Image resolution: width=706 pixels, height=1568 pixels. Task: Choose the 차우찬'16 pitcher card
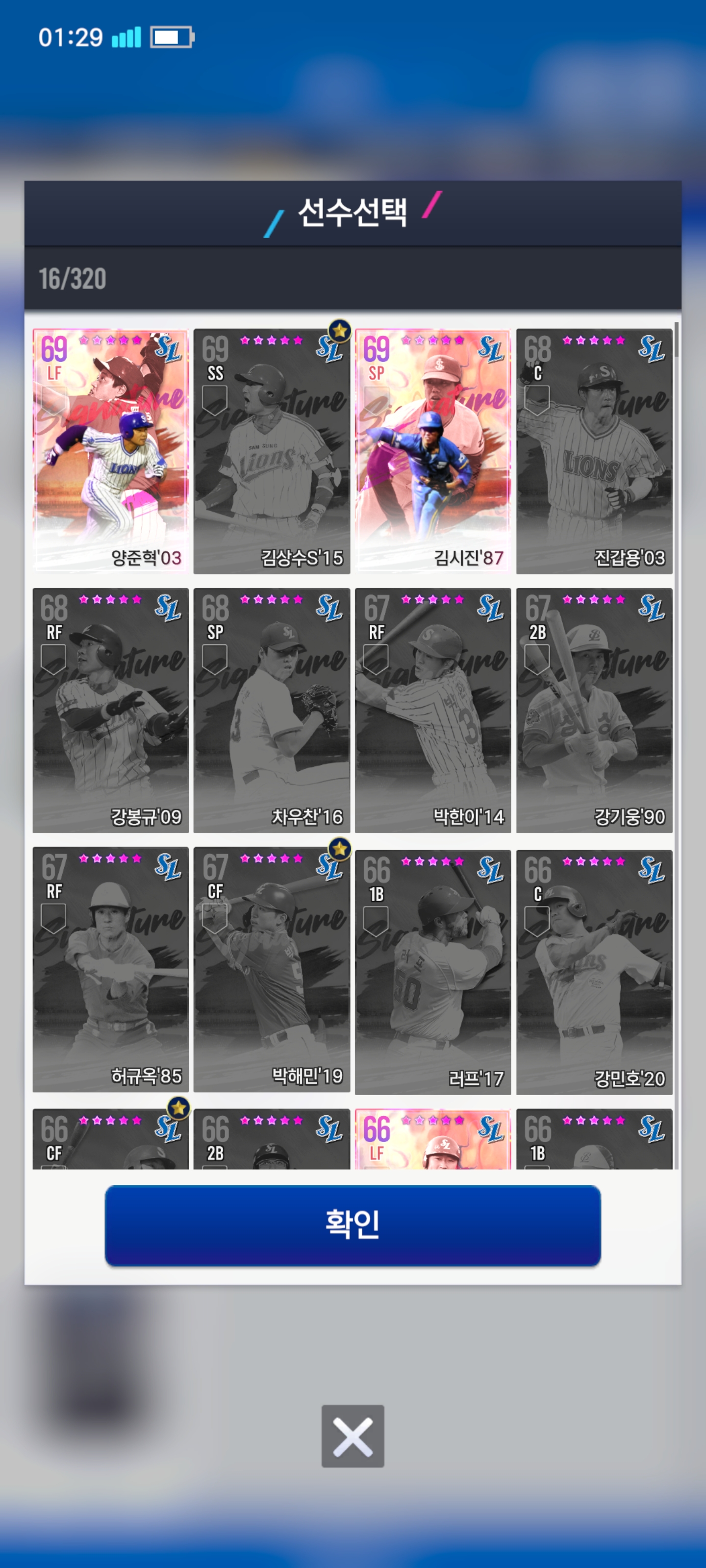tap(271, 710)
